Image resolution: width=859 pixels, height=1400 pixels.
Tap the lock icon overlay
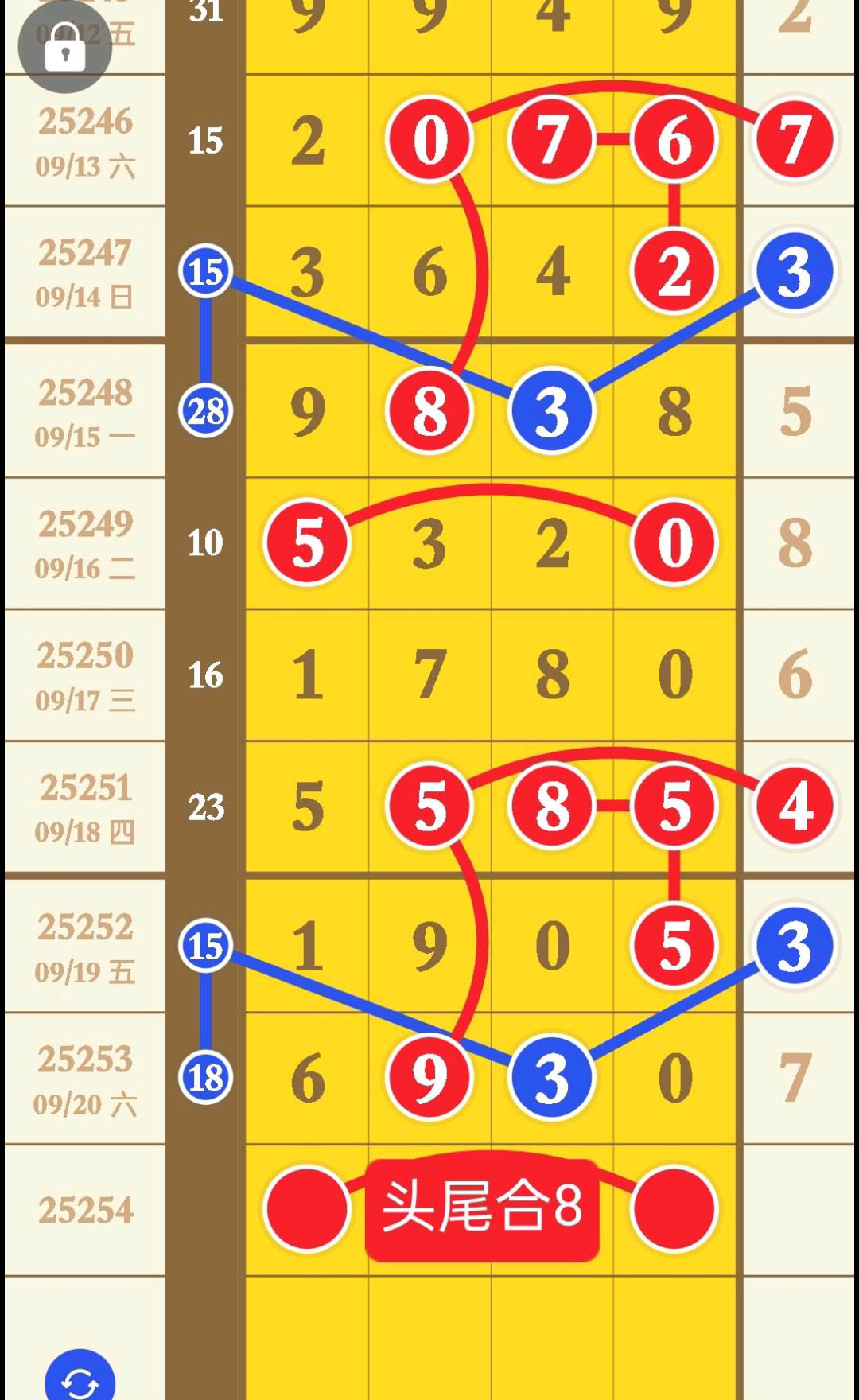tap(64, 46)
